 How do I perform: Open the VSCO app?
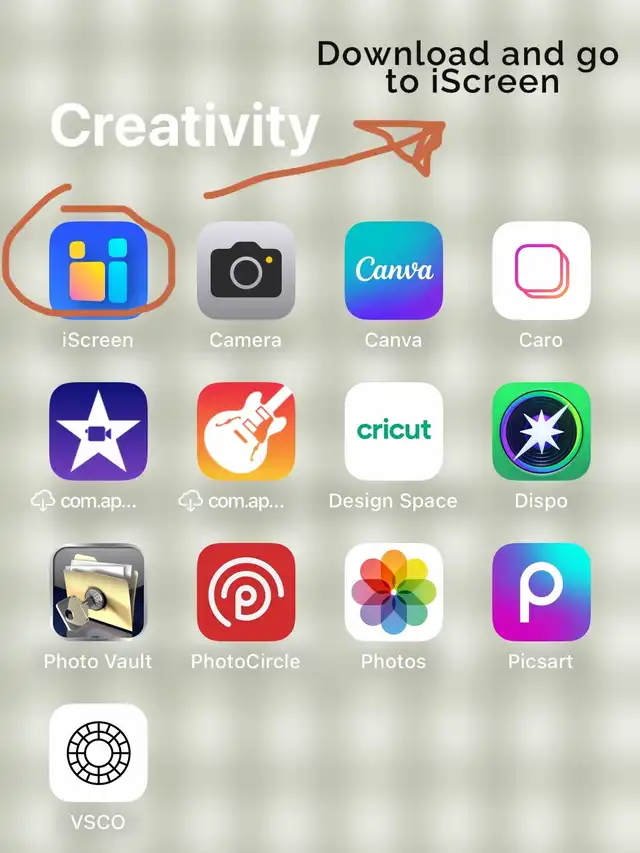tap(98, 753)
